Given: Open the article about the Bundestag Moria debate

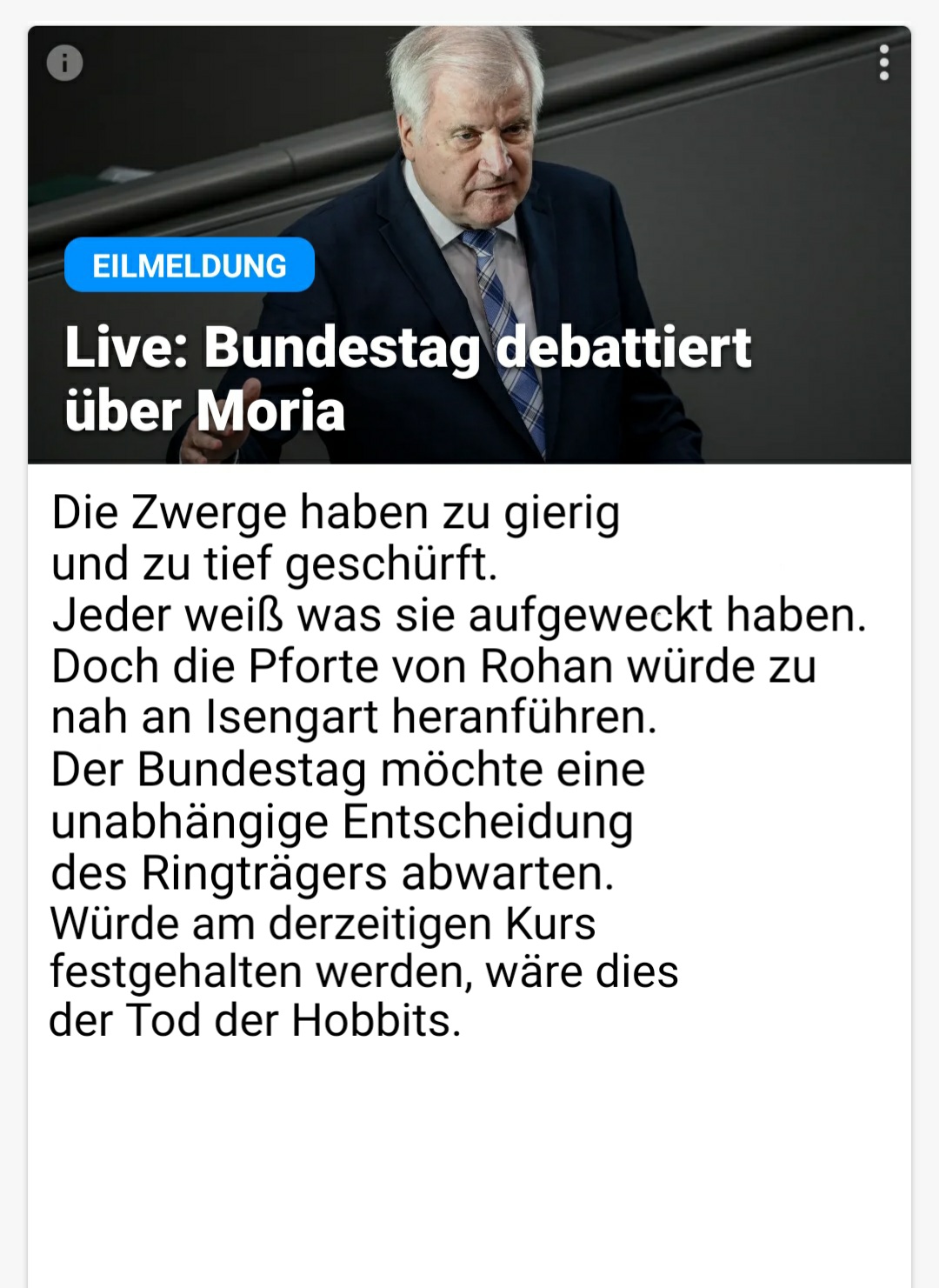Looking at the screenshot, I should [408, 377].
